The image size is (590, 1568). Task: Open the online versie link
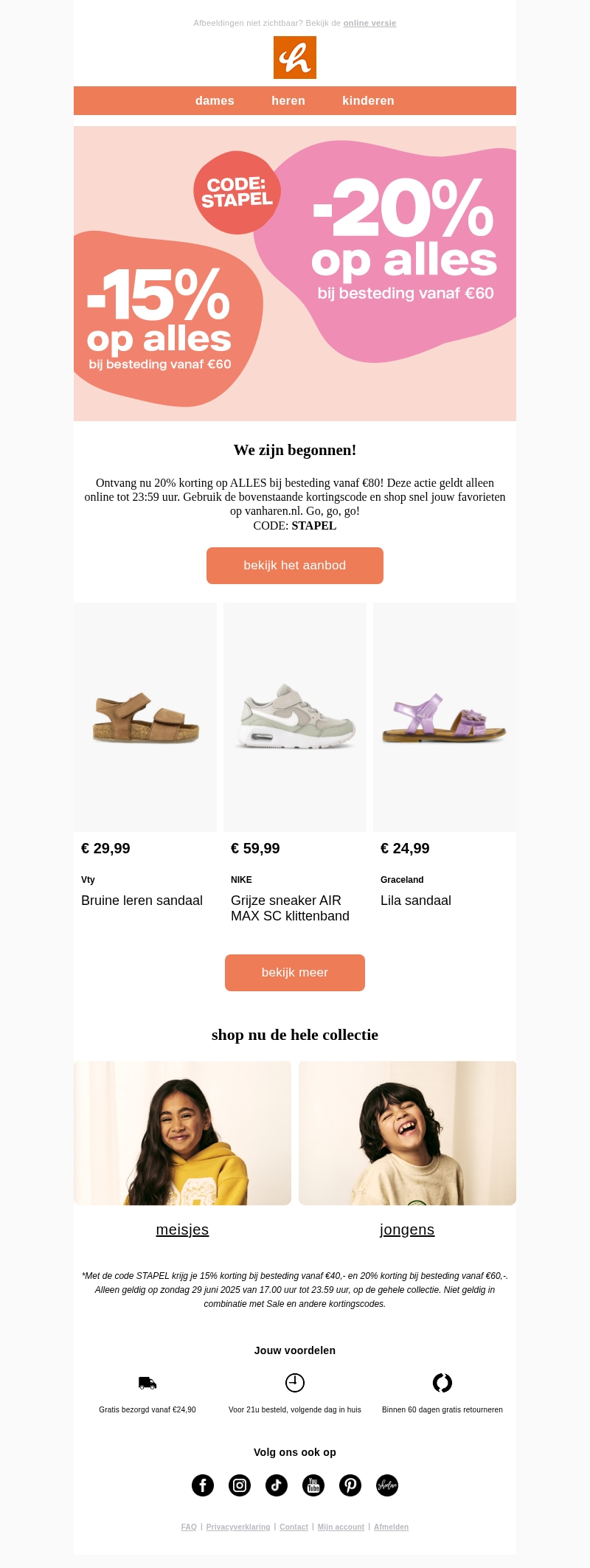[369, 24]
